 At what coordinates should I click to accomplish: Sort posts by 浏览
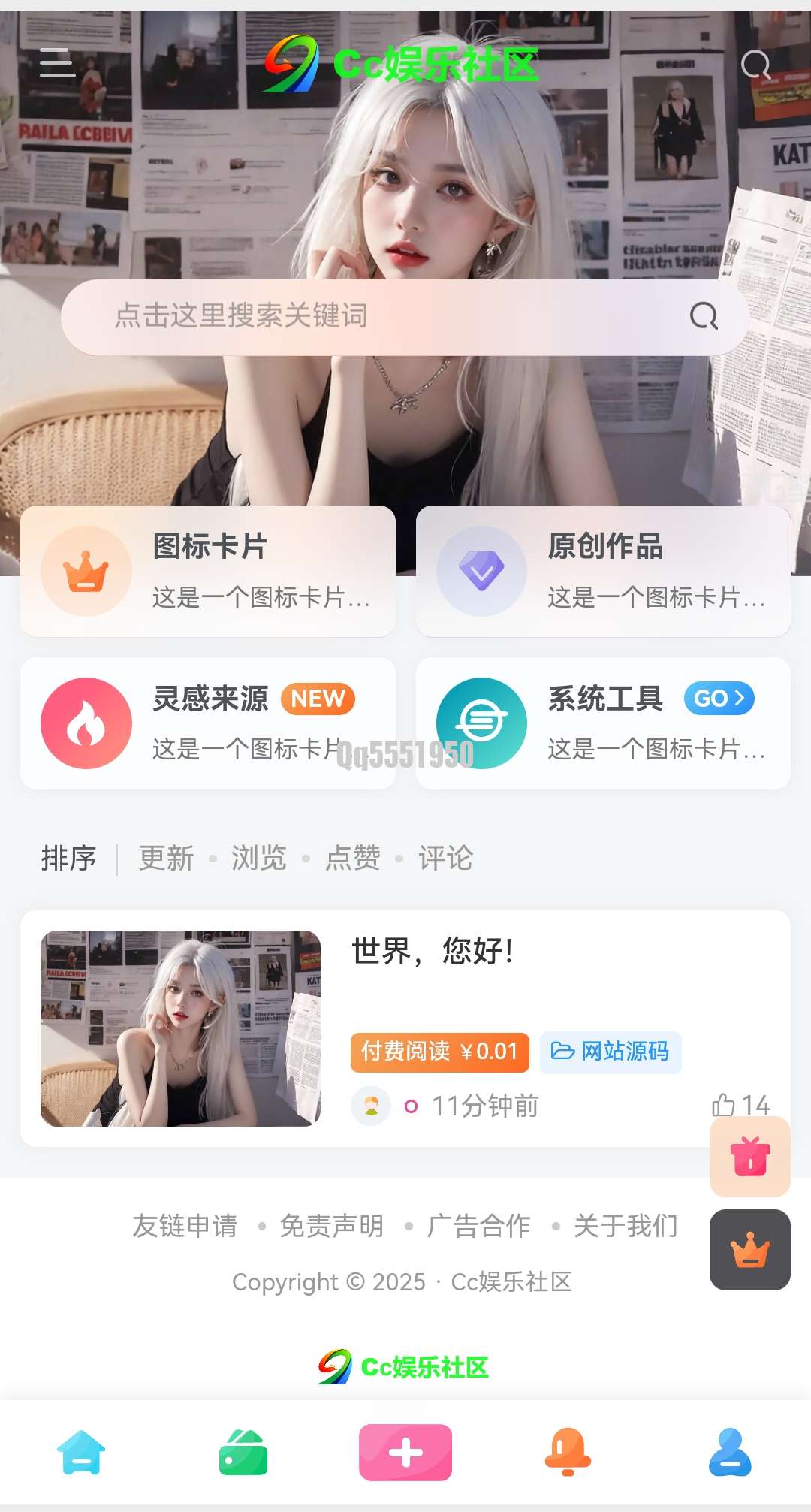(259, 858)
